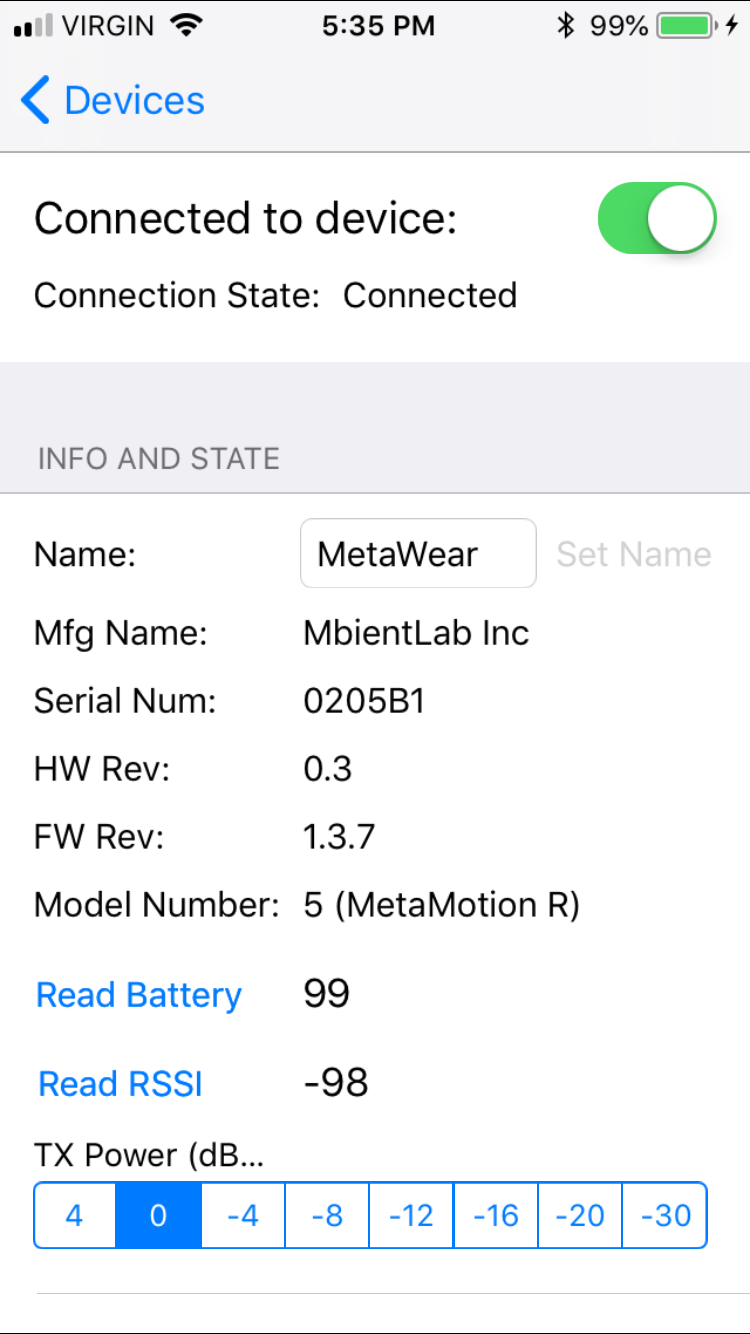This screenshot has width=750, height=1334.
Task: Set TX Power to 4
Action: tap(75, 1215)
